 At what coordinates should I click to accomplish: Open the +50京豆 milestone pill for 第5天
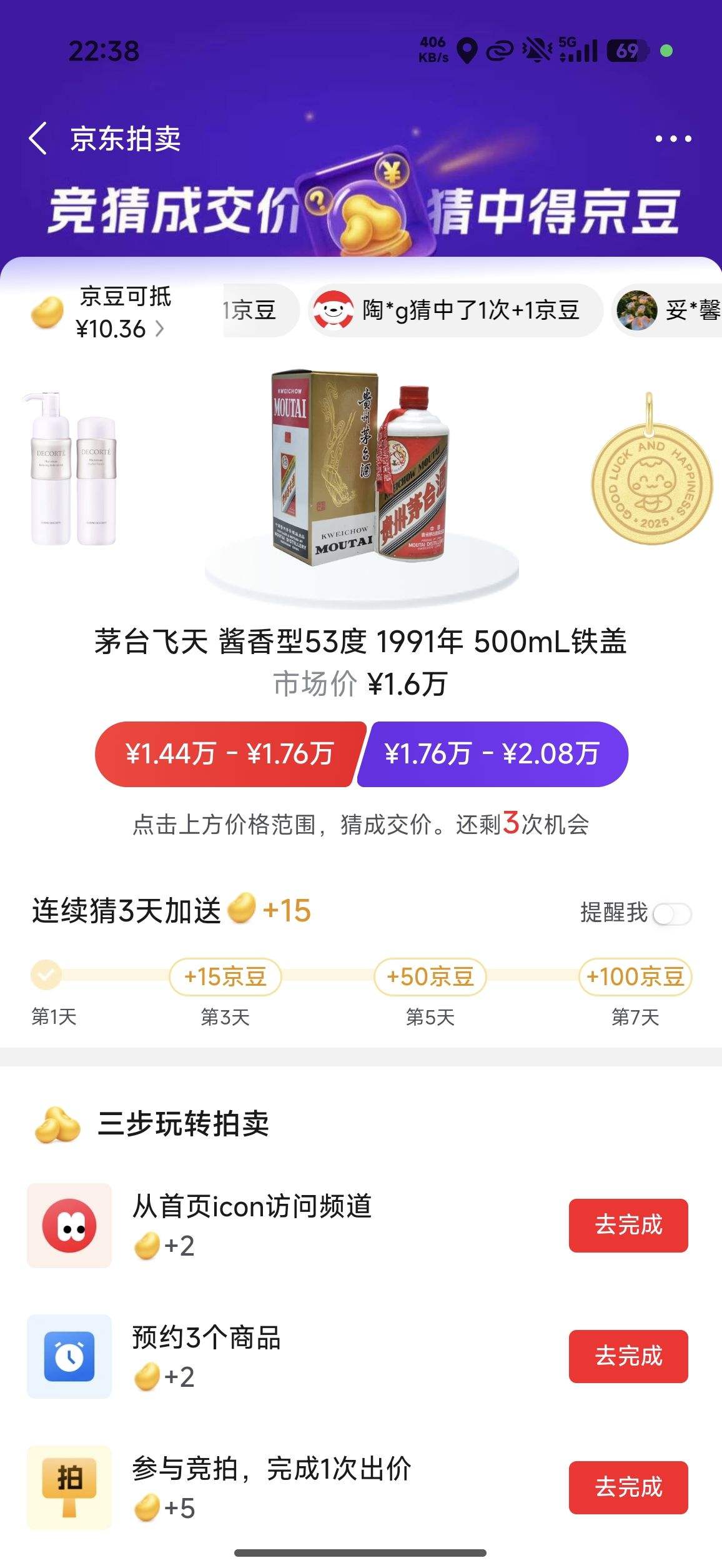click(x=431, y=976)
